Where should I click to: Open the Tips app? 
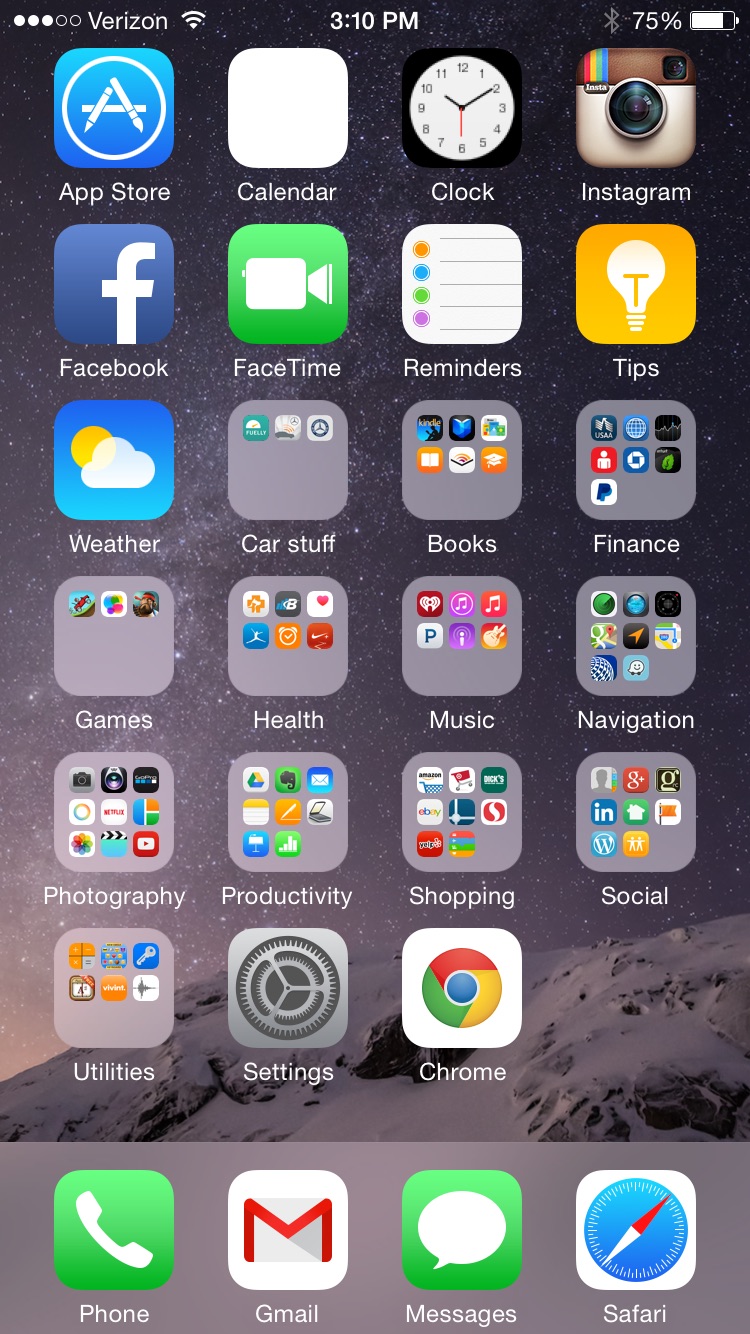[636, 284]
